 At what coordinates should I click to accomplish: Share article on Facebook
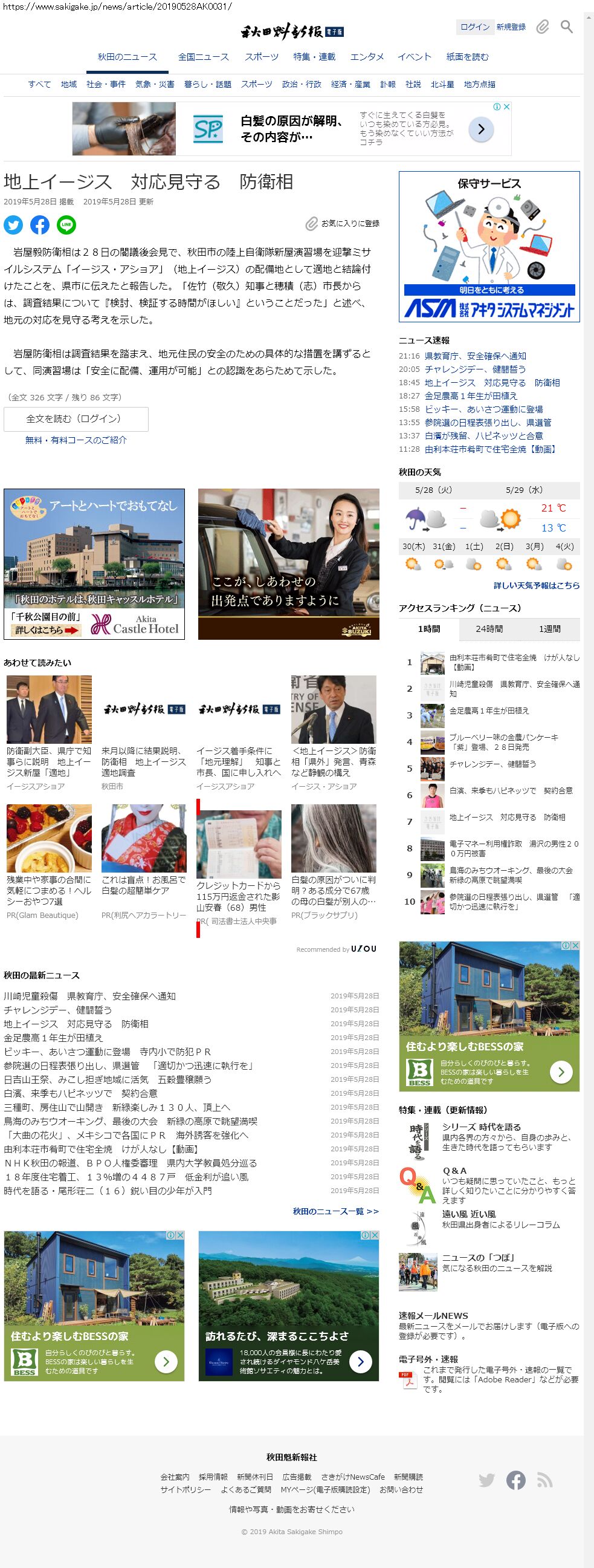(x=40, y=225)
